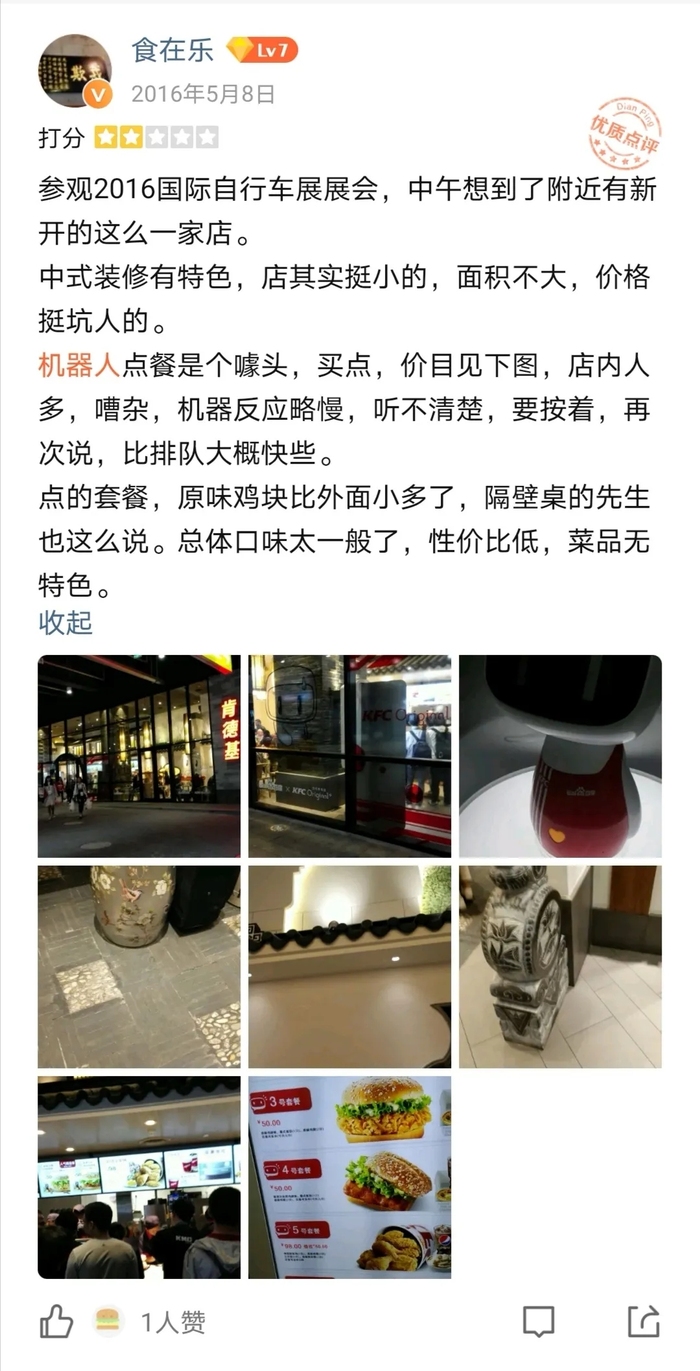
Task: Open photo of the carved stone drum
Action: 560,967
